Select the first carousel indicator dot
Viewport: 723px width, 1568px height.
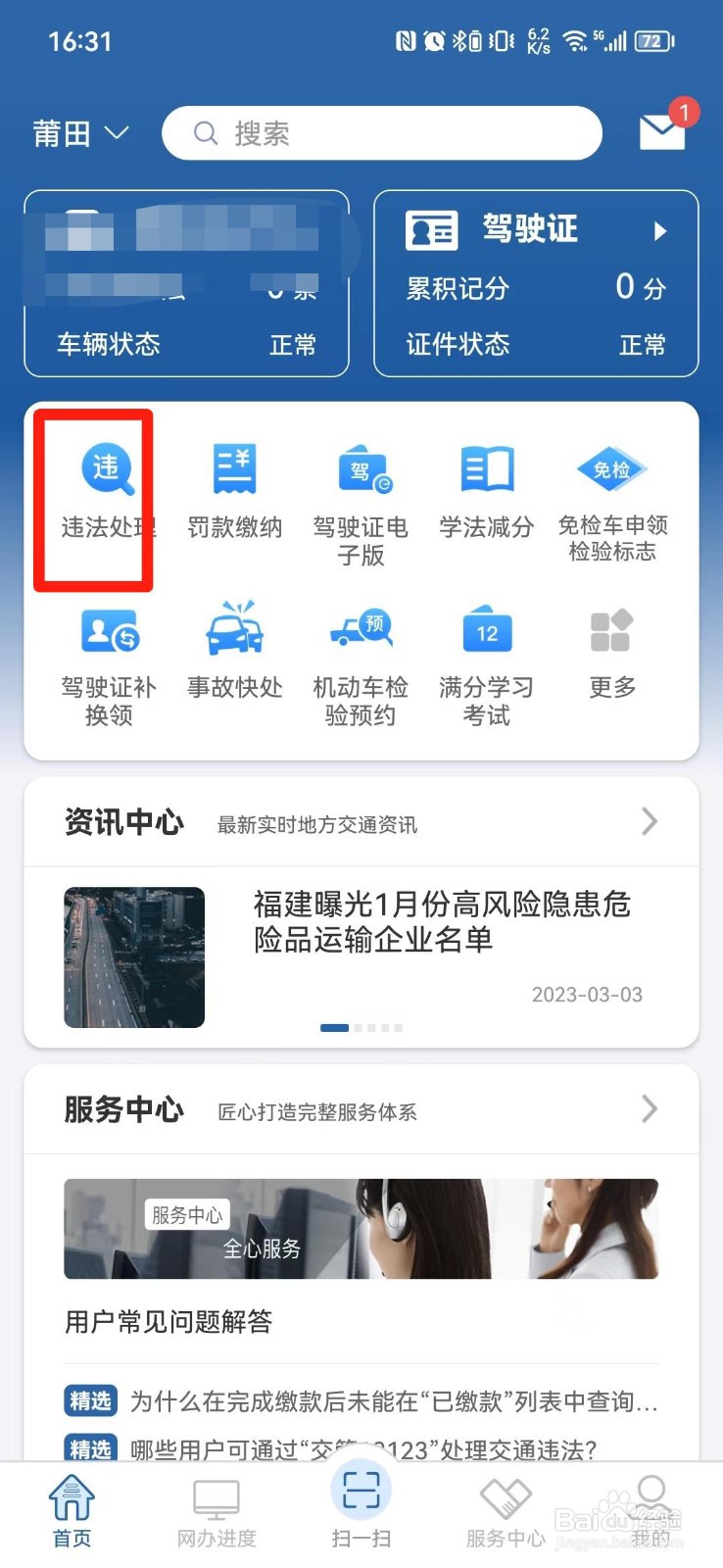[x=334, y=1027]
